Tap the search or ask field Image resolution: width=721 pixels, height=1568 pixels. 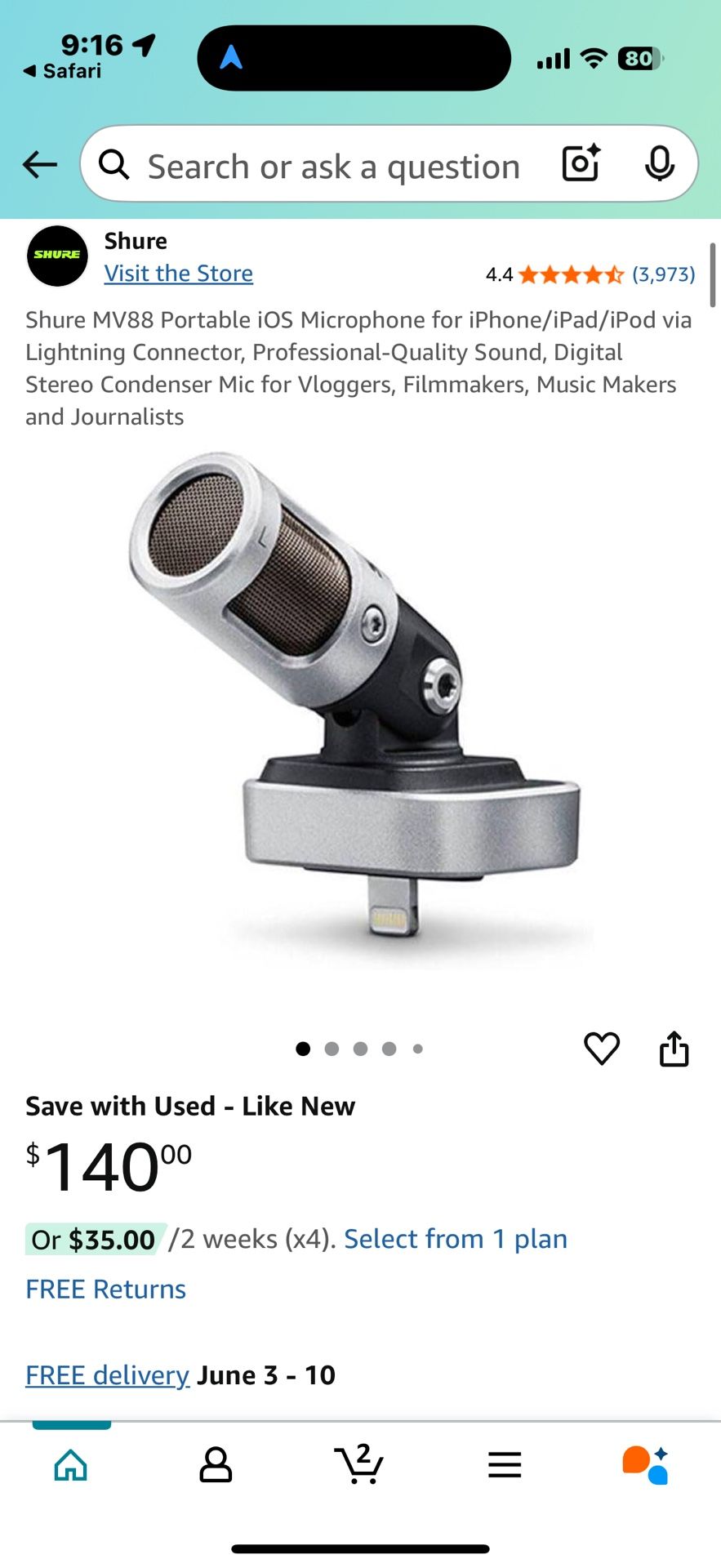(333, 167)
